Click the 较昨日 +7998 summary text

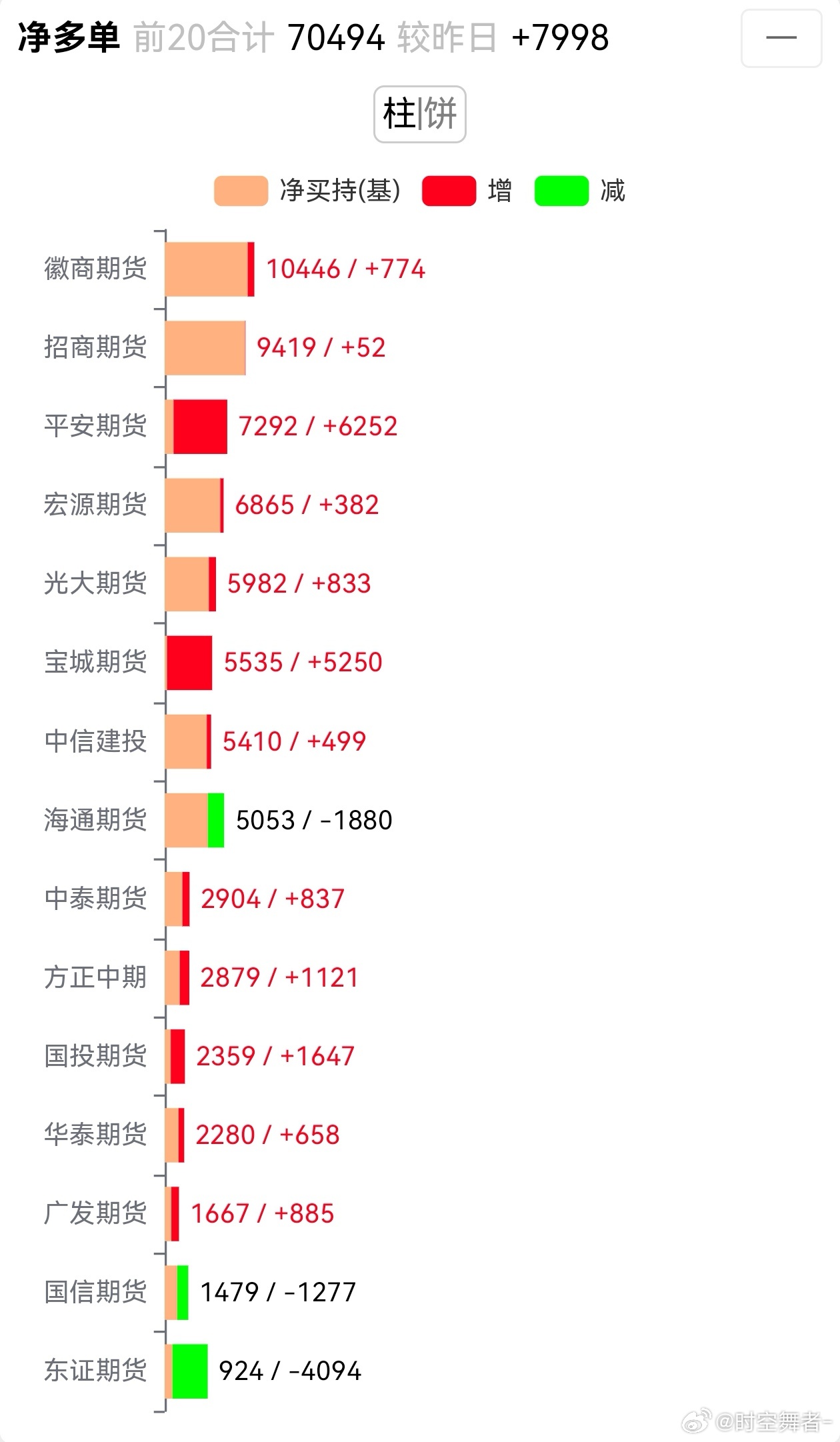click(x=503, y=38)
